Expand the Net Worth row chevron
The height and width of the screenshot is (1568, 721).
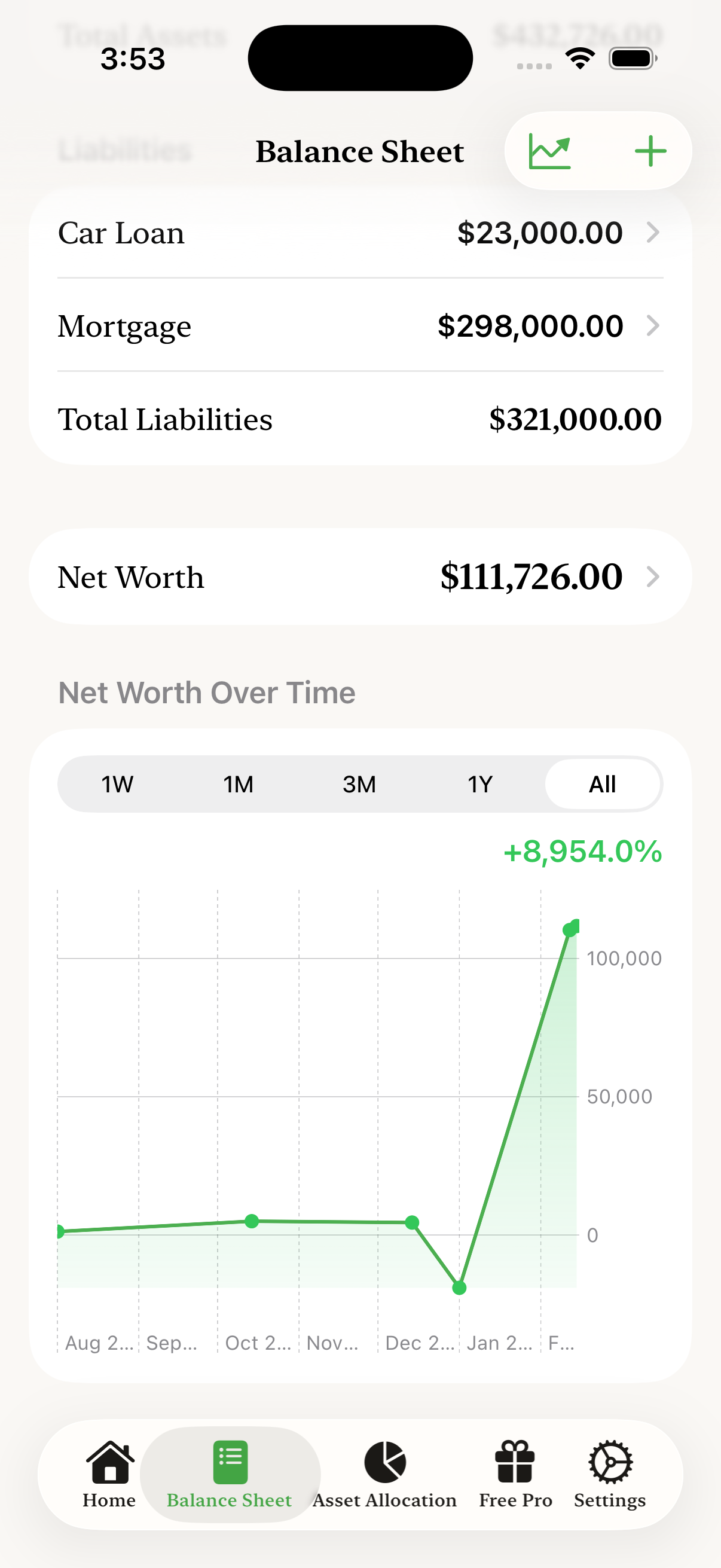653,576
